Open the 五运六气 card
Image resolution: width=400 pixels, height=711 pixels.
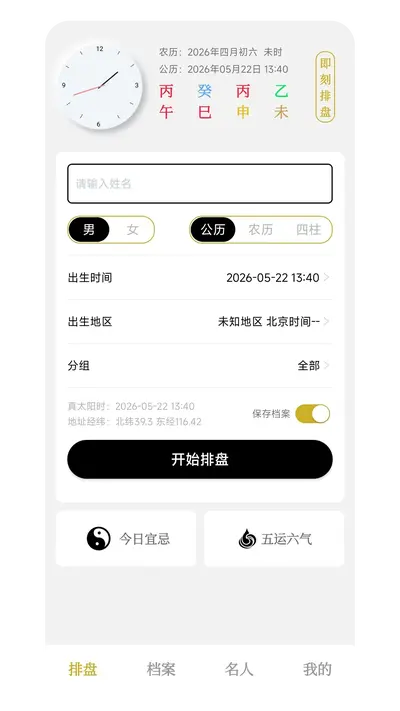click(274, 539)
